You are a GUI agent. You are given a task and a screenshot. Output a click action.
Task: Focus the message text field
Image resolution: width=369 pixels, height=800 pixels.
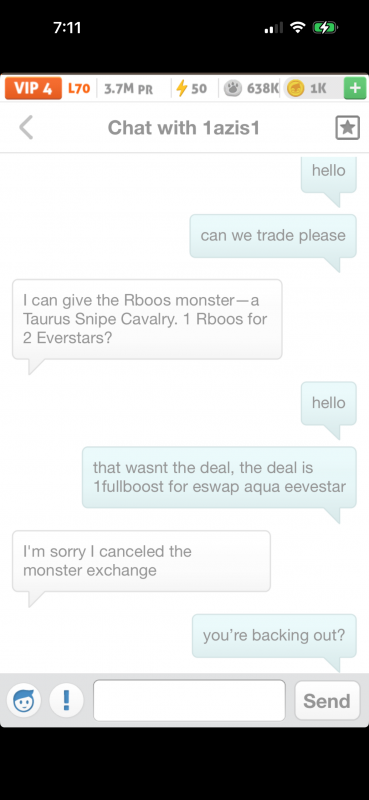coord(189,701)
